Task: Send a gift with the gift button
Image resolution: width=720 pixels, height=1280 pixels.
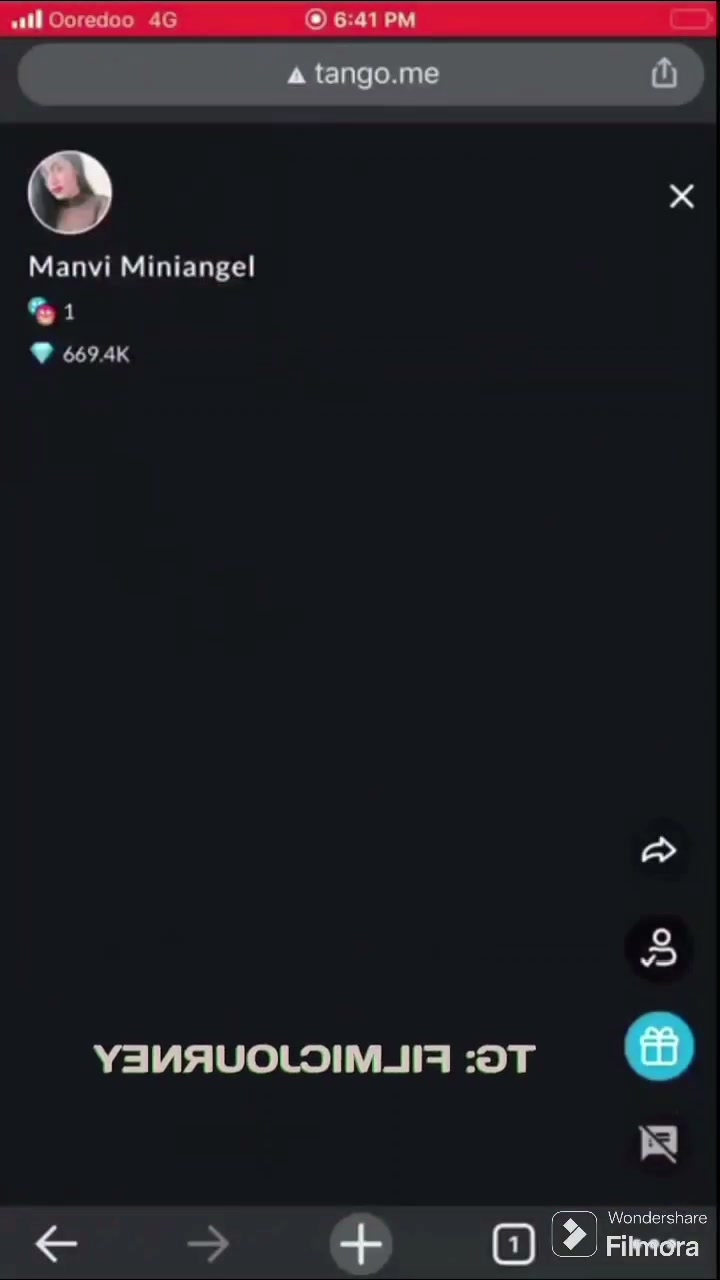Action: [659, 1046]
